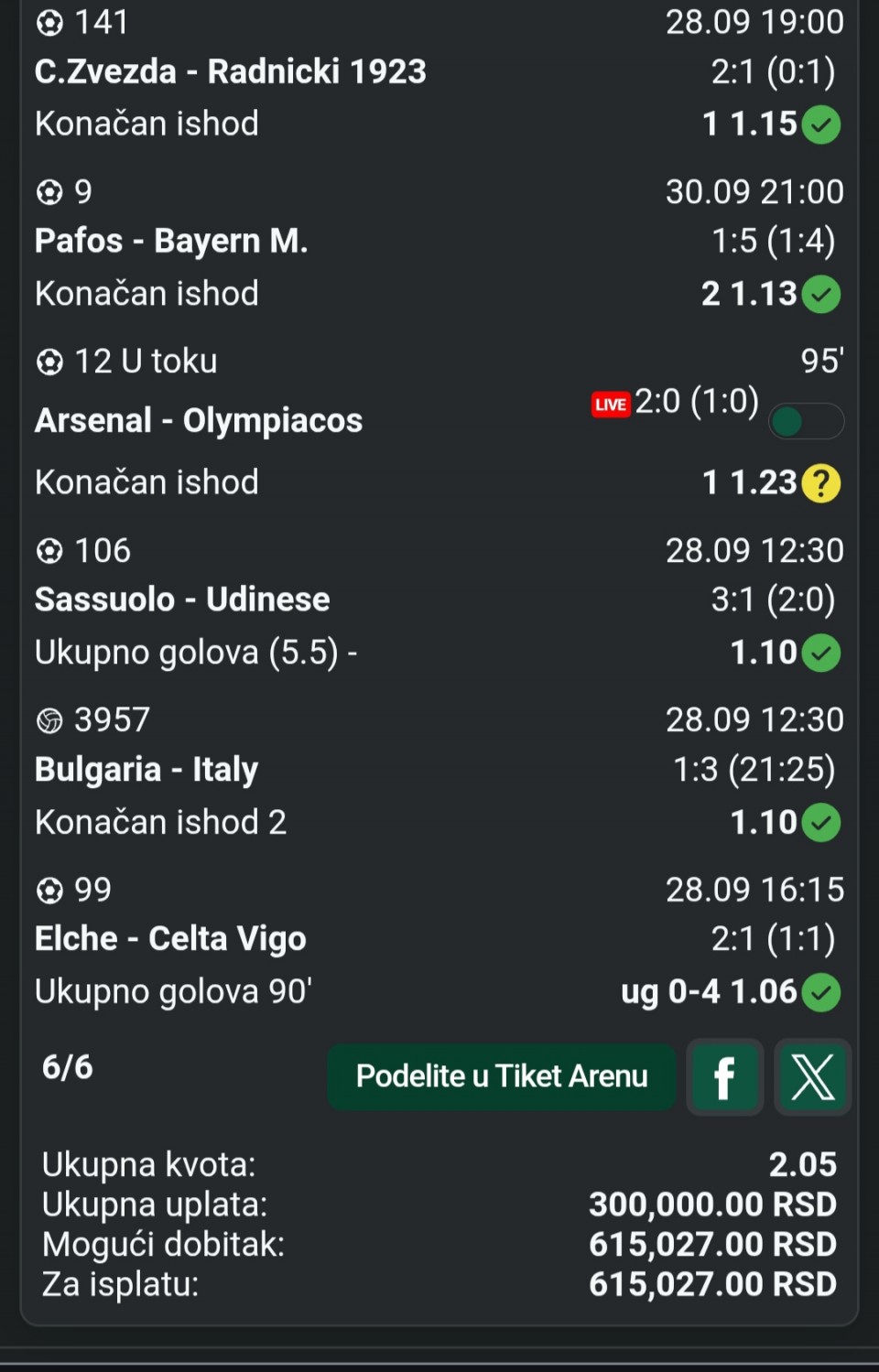This screenshot has width=879, height=1372.
Task: Toggle the switch for Arsenal - Olympiacos
Action: click(806, 421)
